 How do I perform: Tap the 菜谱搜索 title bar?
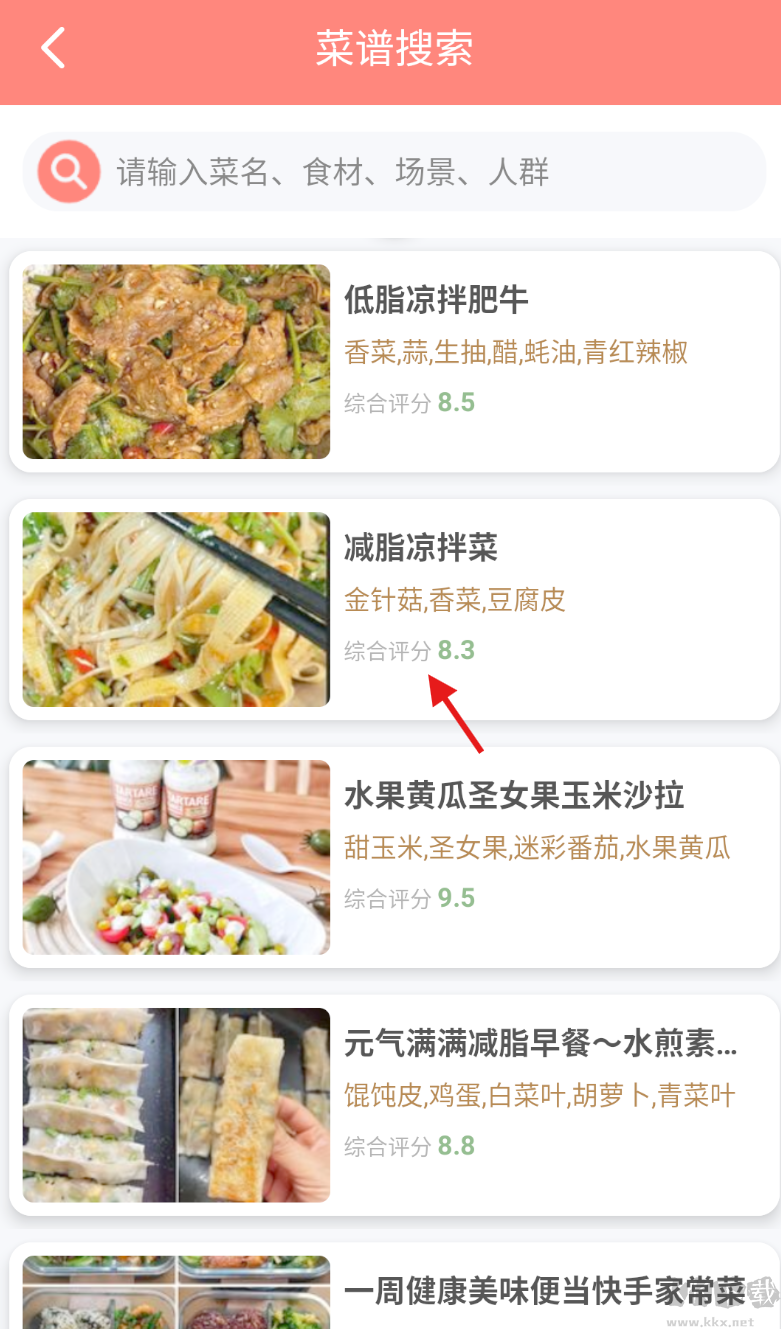(x=390, y=47)
